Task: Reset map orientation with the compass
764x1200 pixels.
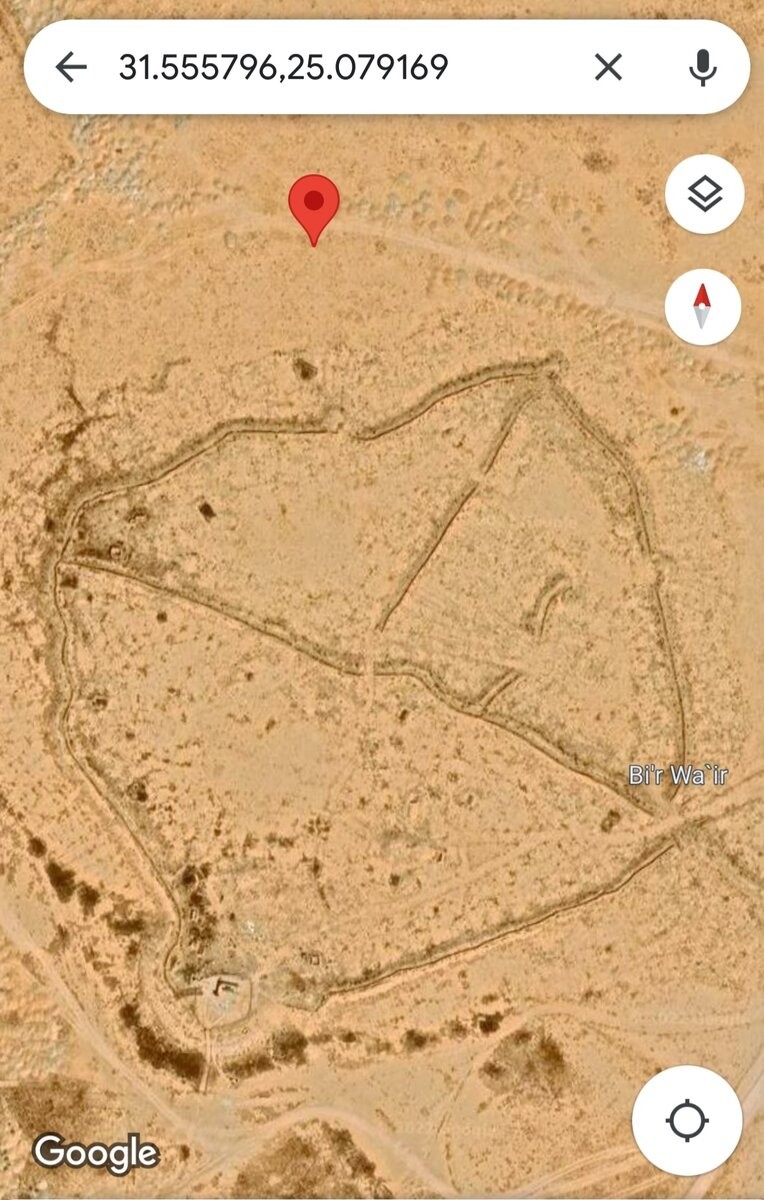Action: click(703, 307)
